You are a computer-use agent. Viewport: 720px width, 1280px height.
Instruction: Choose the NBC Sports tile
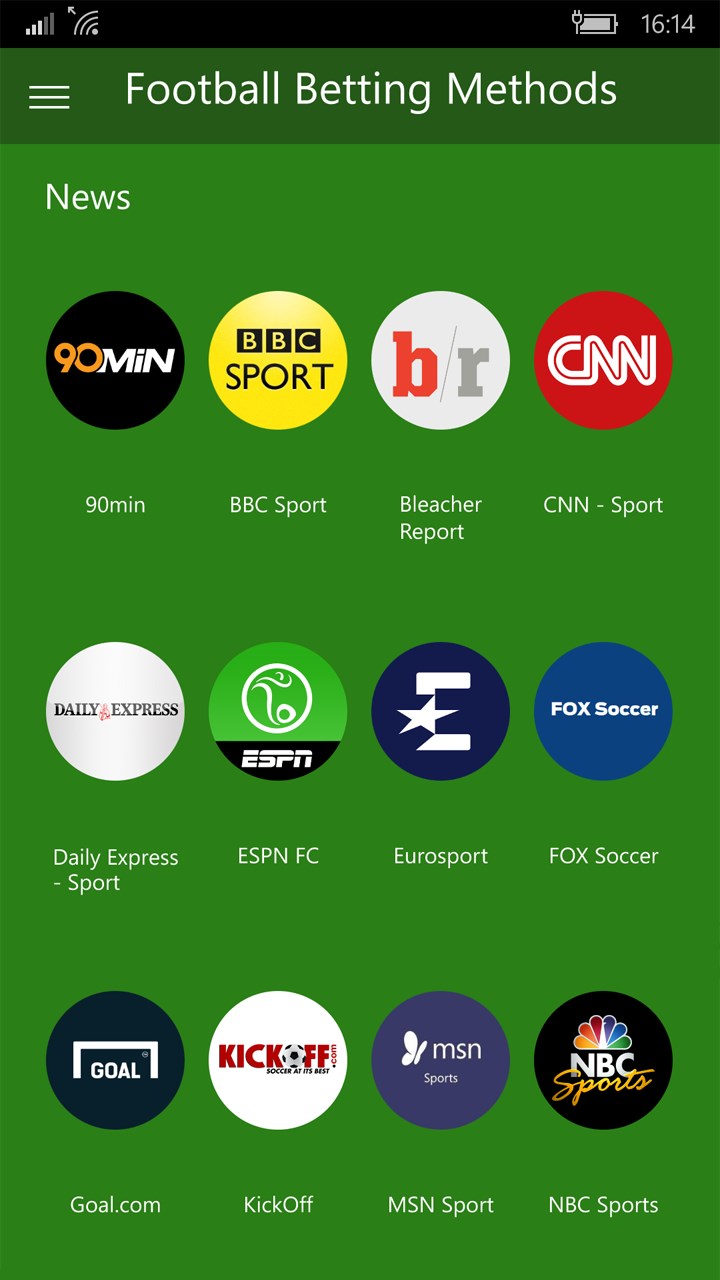tap(603, 1060)
